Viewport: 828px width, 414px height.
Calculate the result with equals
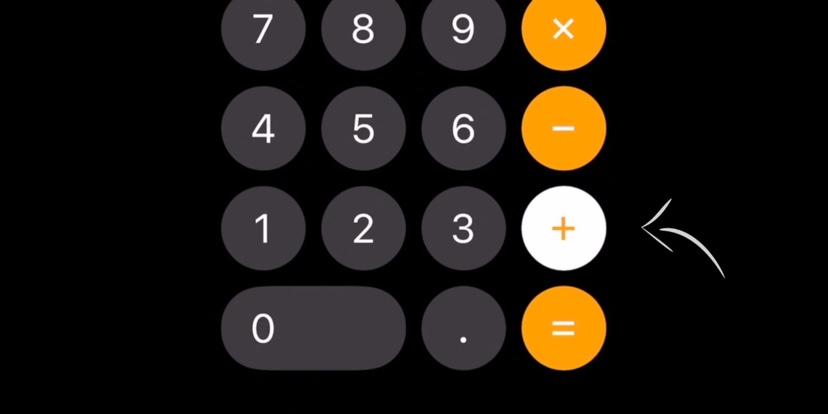(563, 328)
